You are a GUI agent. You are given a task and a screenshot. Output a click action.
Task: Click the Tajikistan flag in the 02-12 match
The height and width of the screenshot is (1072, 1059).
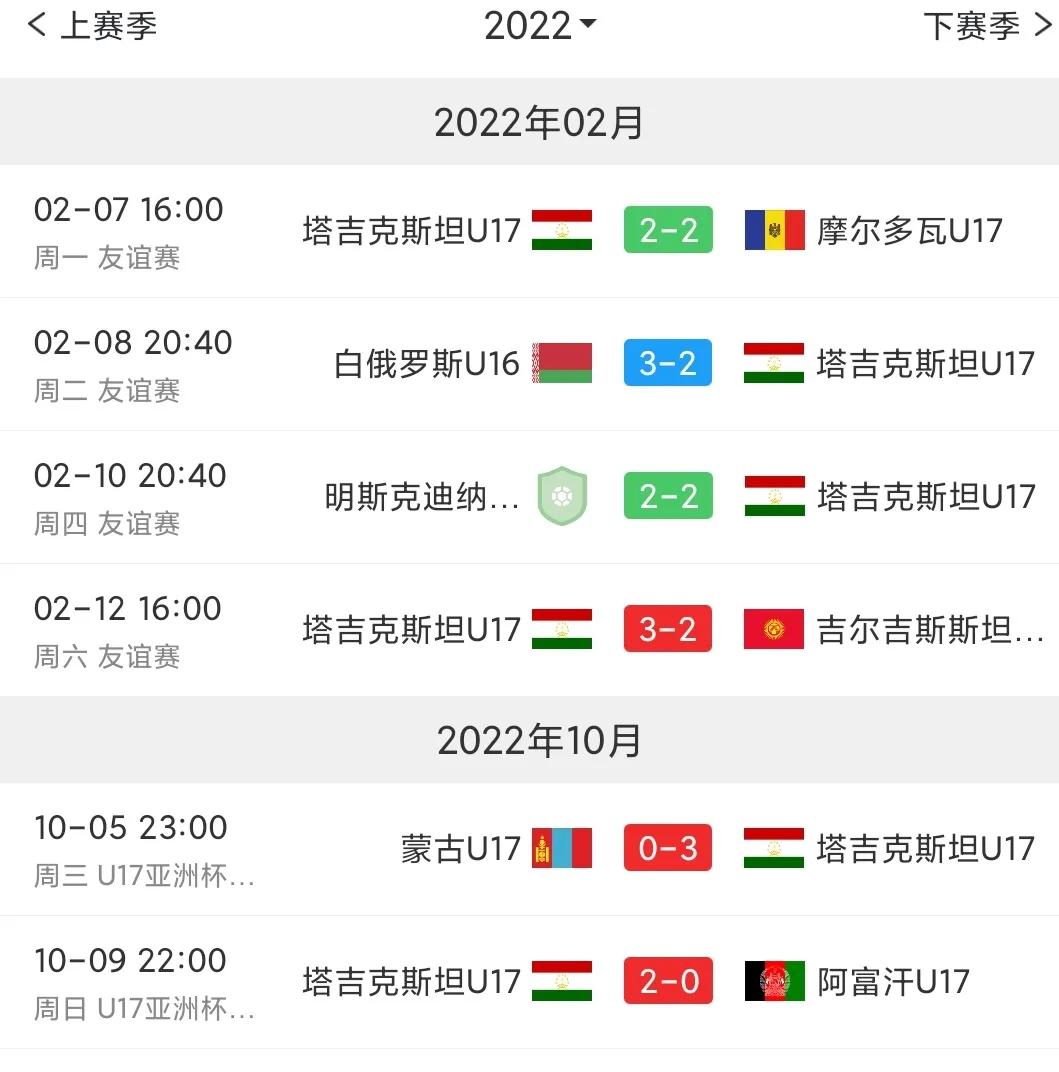tap(563, 630)
